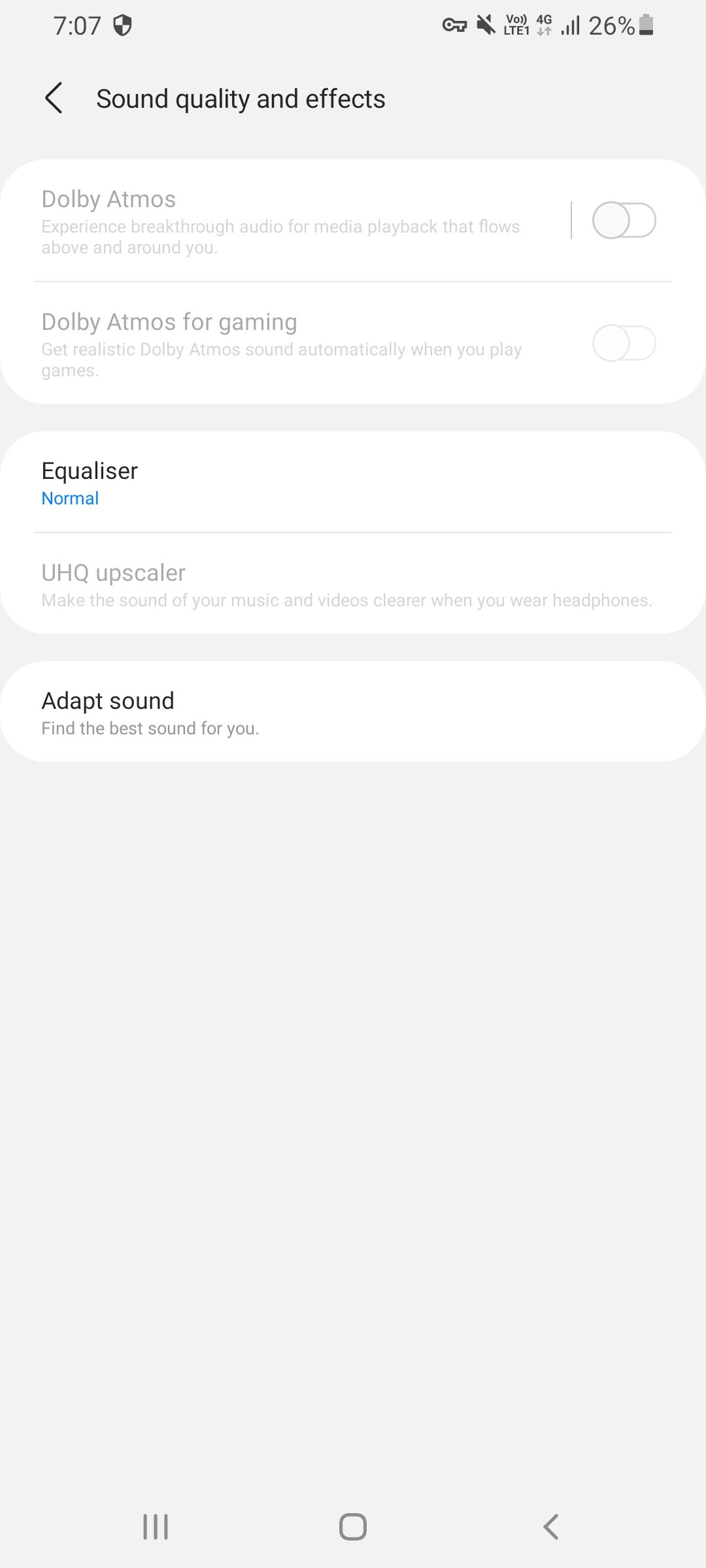Image resolution: width=706 pixels, height=1568 pixels.
Task: Go to the home screen
Action: 353,1527
